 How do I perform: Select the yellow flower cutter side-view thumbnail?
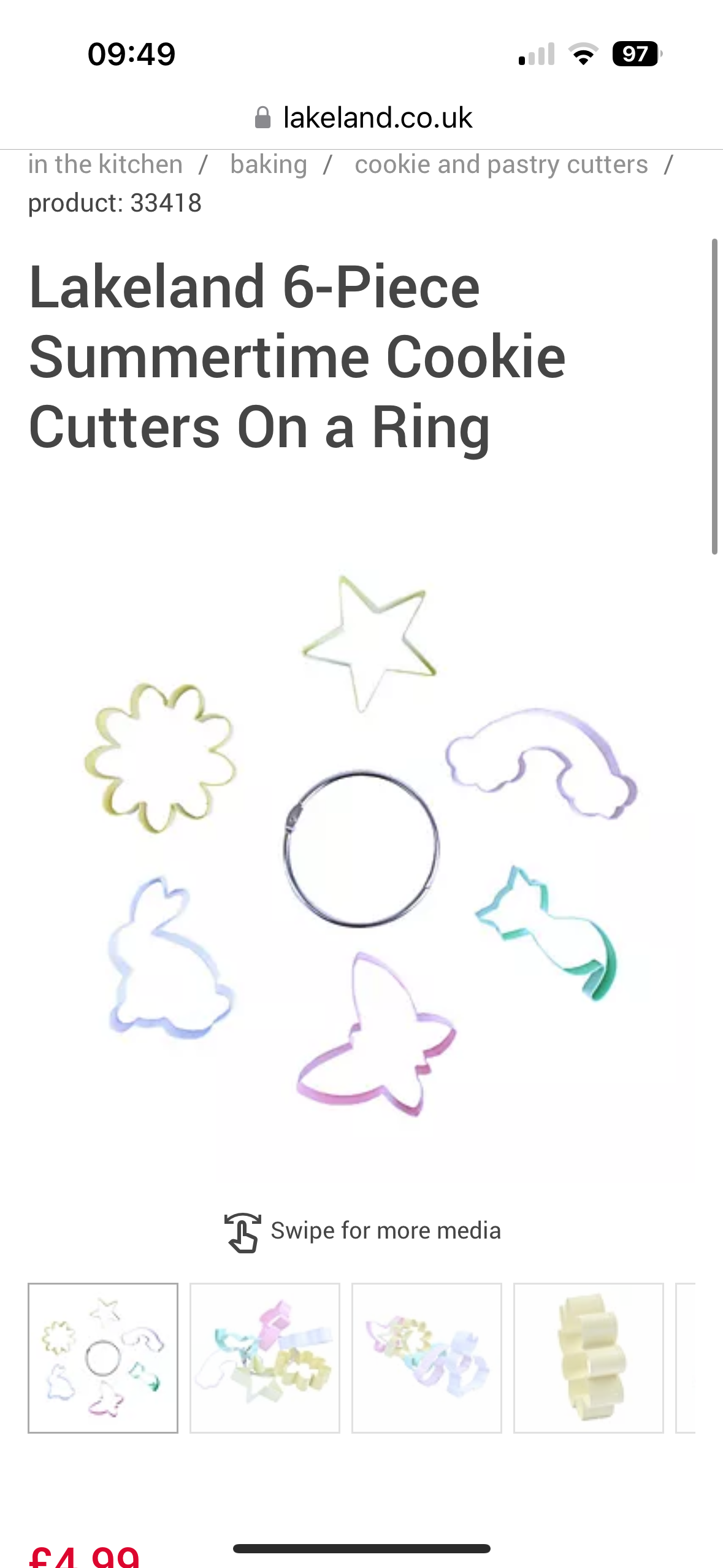589,1358
